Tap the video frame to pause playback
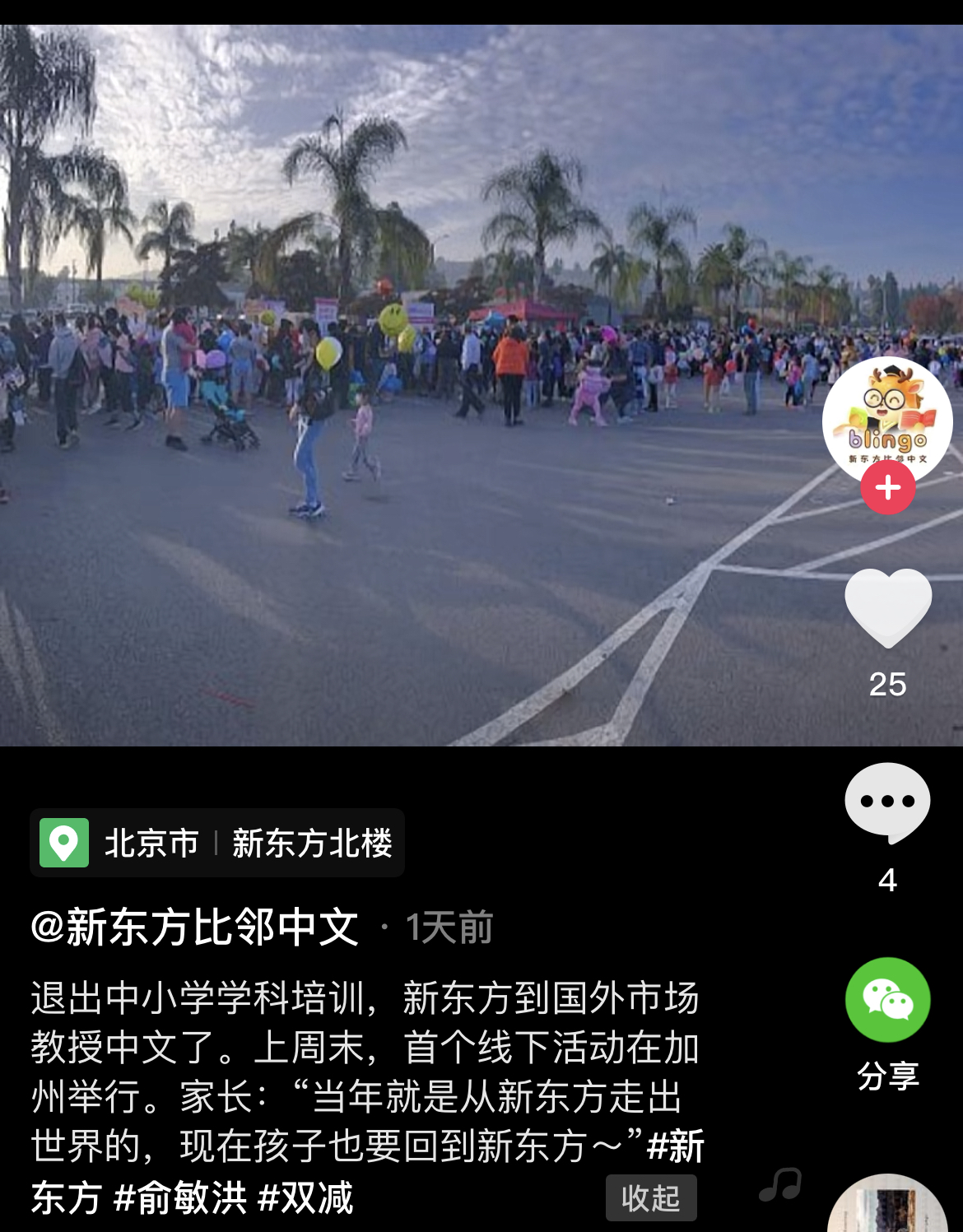 click(x=412, y=370)
